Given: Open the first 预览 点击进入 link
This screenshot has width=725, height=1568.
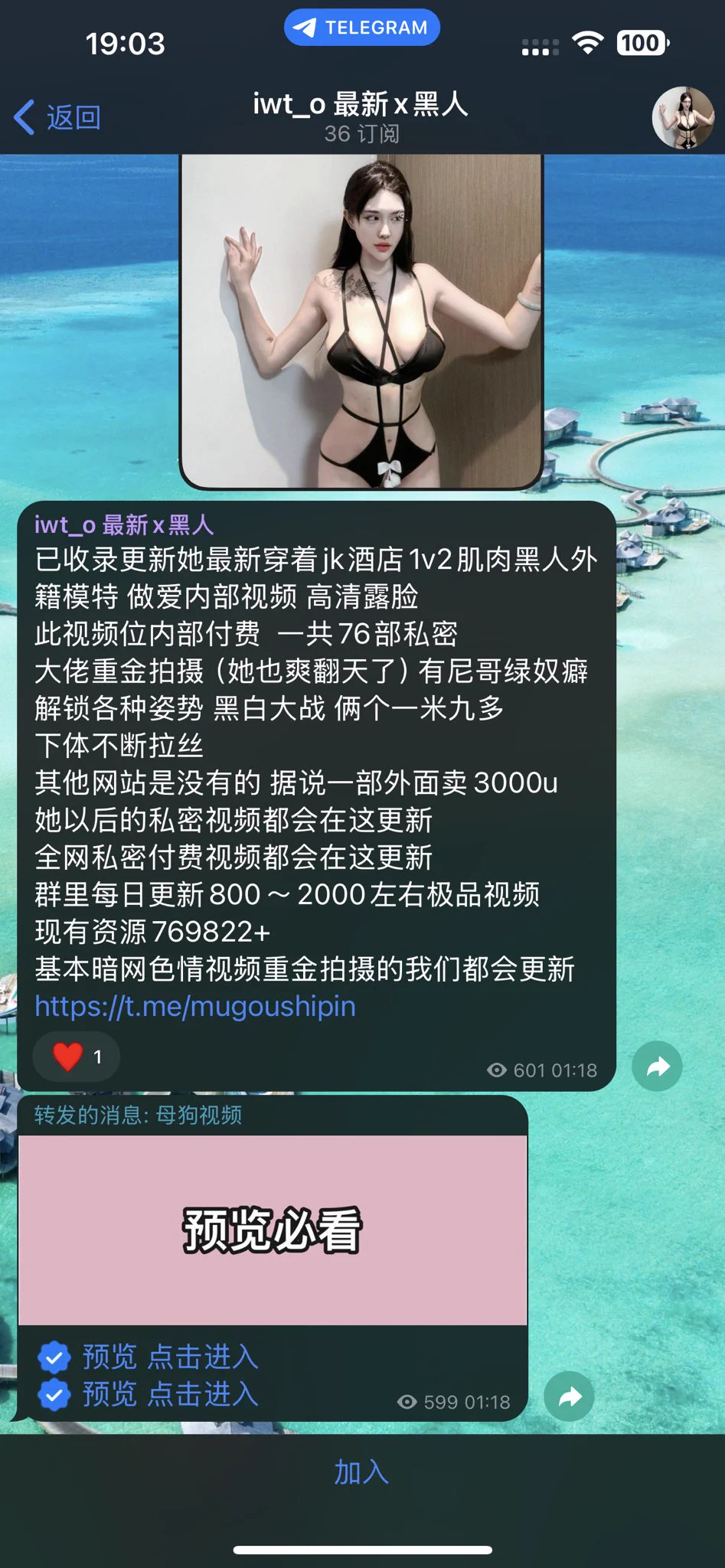Looking at the screenshot, I should click(170, 1357).
